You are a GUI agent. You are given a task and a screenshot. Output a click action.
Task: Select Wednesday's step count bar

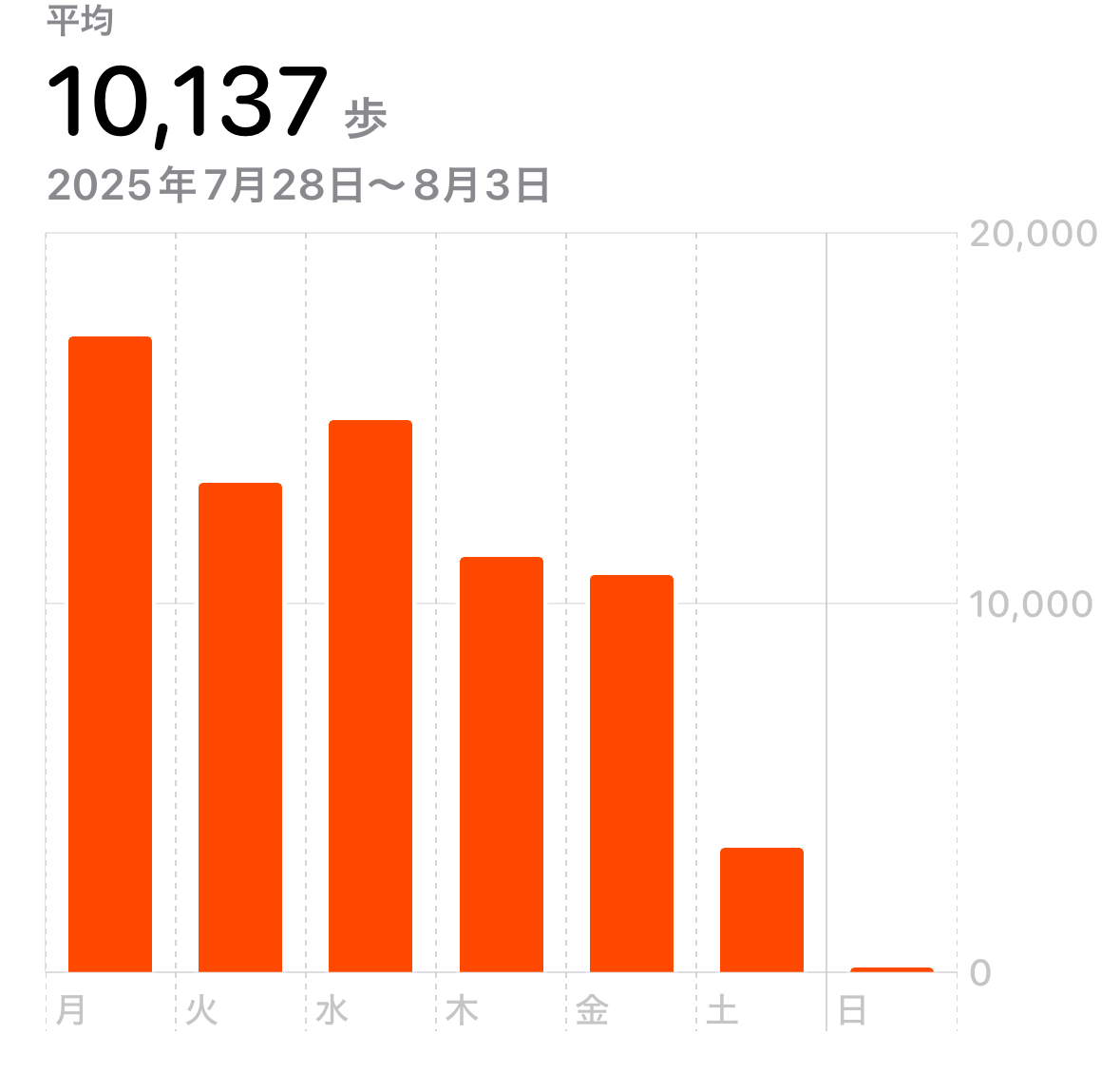pyautogui.click(x=370, y=696)
